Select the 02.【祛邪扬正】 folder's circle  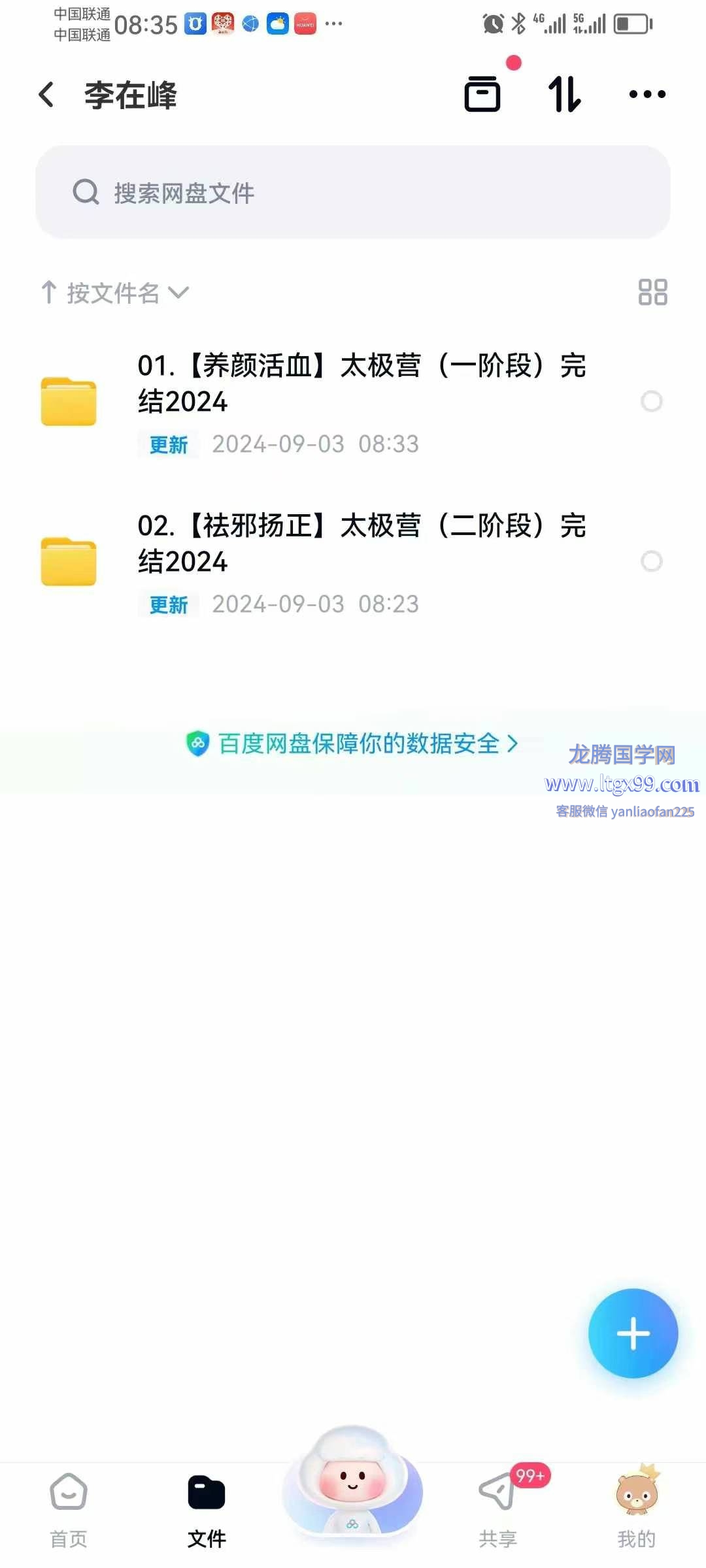(x=651, y=561)
